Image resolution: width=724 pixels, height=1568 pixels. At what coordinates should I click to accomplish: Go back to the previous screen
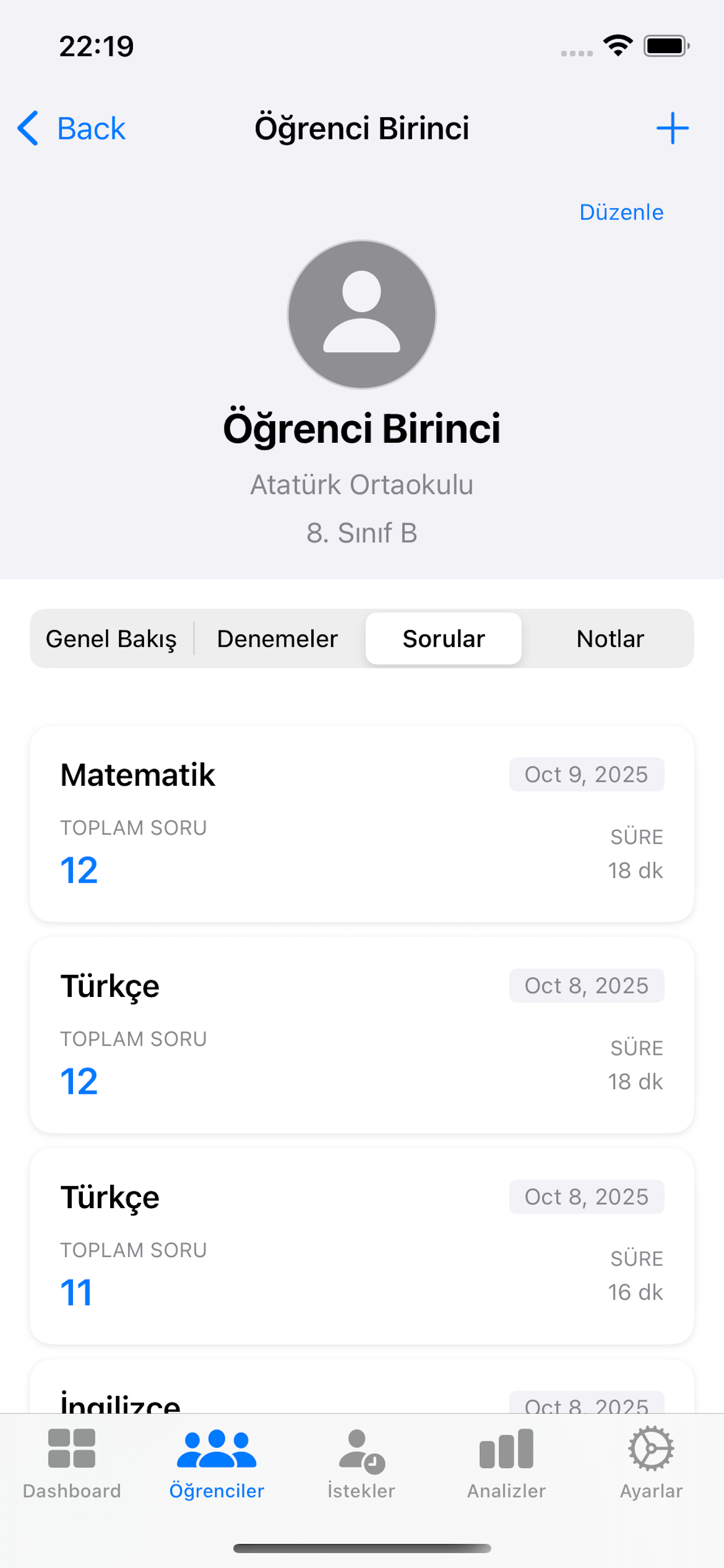pyautogui.click(x=72, y=128)
